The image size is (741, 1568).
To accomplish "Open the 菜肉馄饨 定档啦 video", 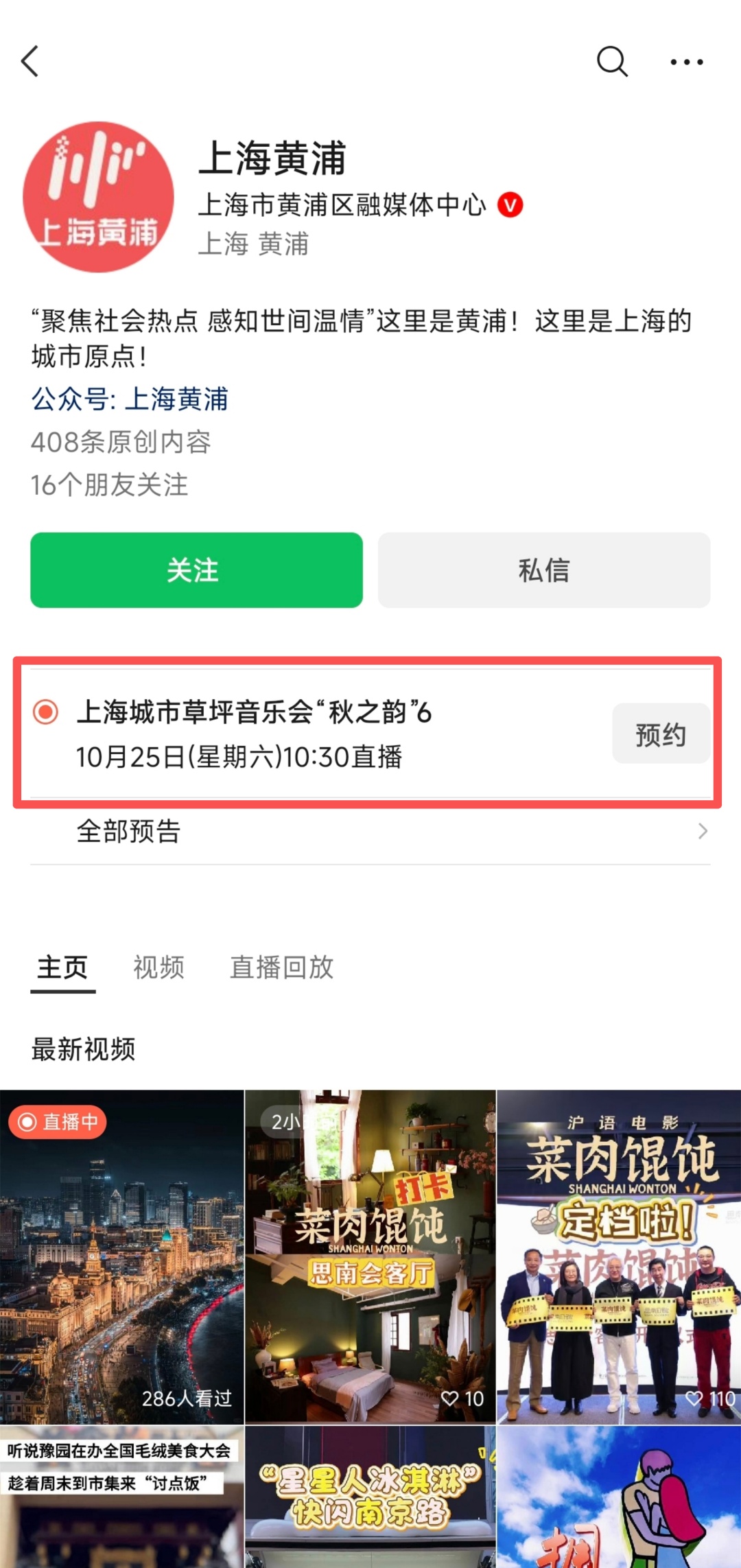I will click(x=619, y=1256).
